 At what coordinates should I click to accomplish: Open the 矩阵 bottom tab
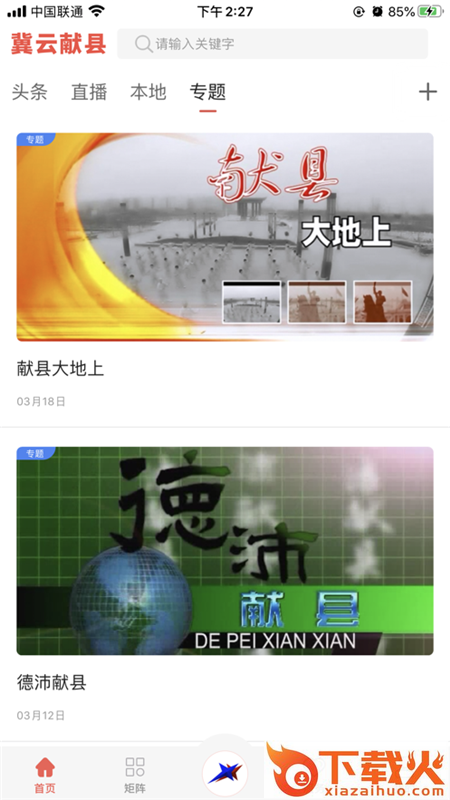(135, 774)
